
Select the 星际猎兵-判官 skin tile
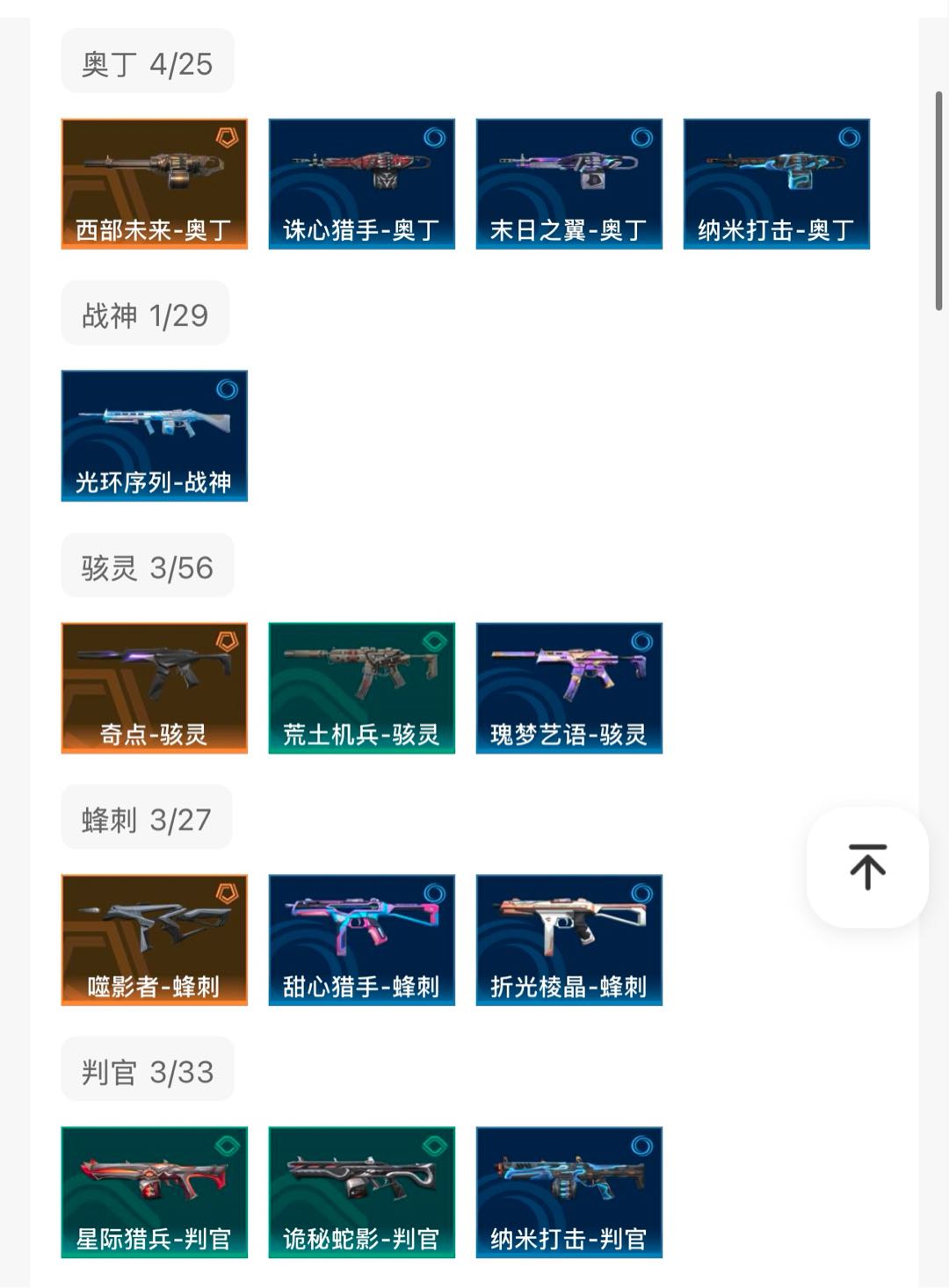point(155,1192)
